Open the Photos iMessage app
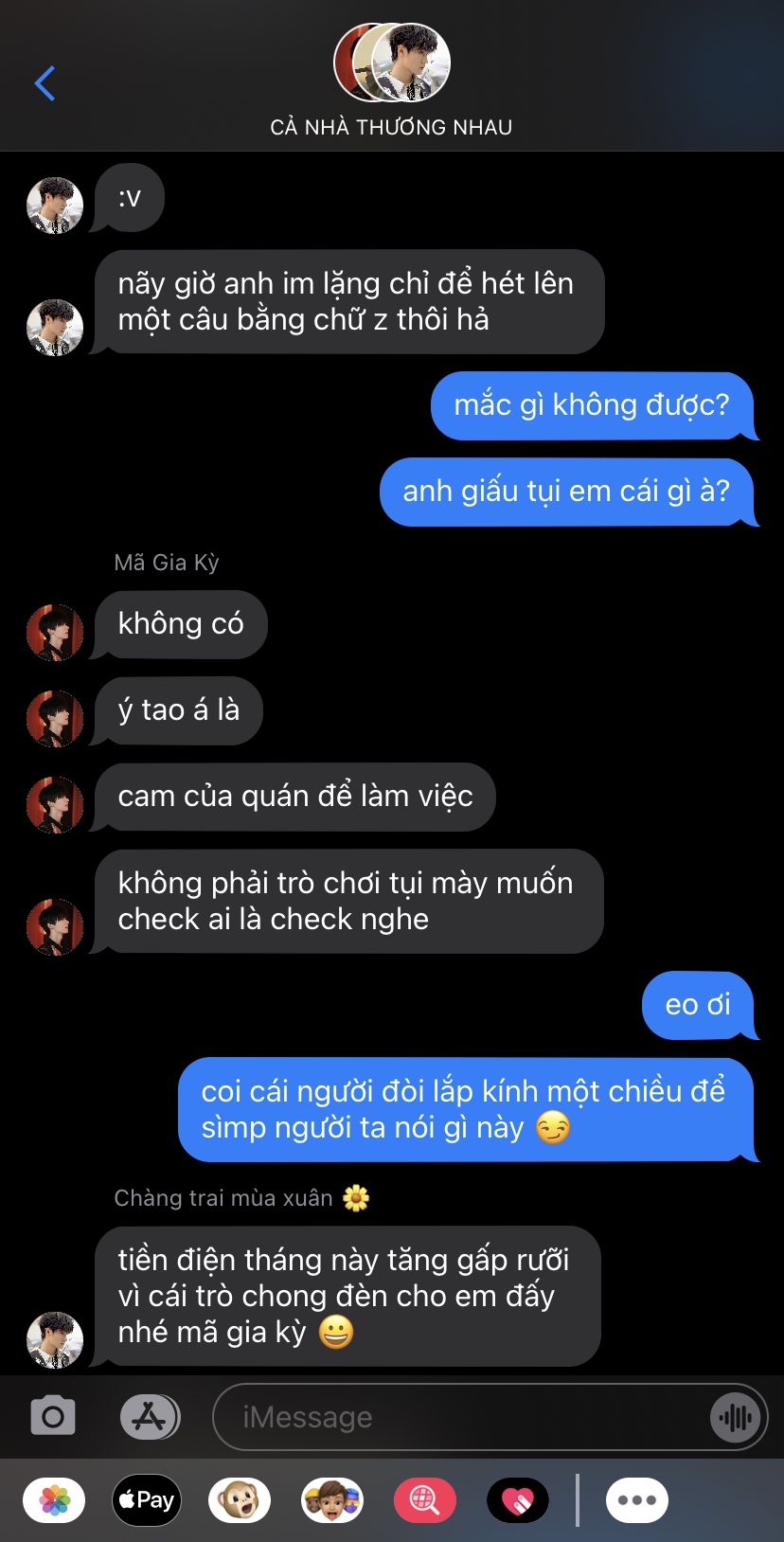Viewport: 784px width, 1542px height. 54,1500
